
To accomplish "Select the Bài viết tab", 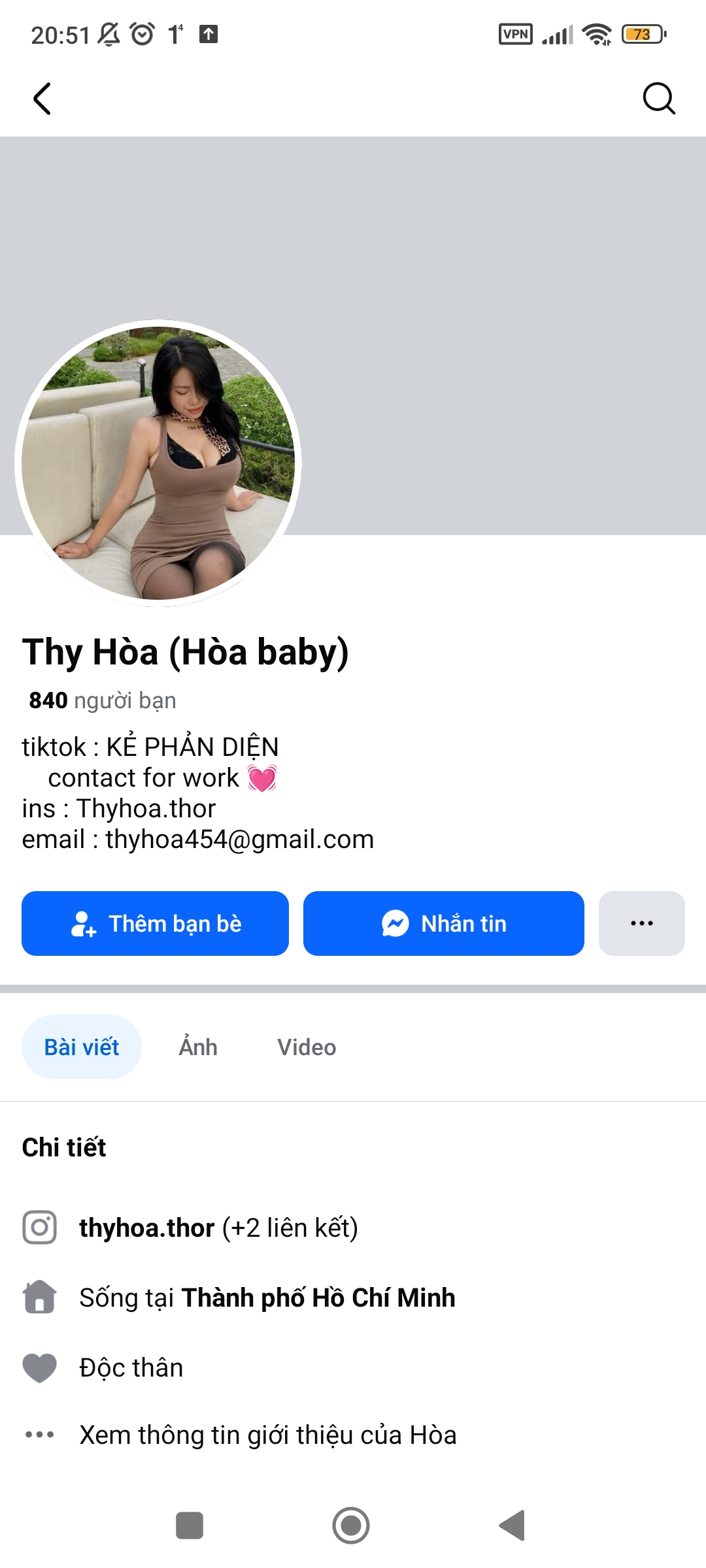I will click(x=82, y=1047).
